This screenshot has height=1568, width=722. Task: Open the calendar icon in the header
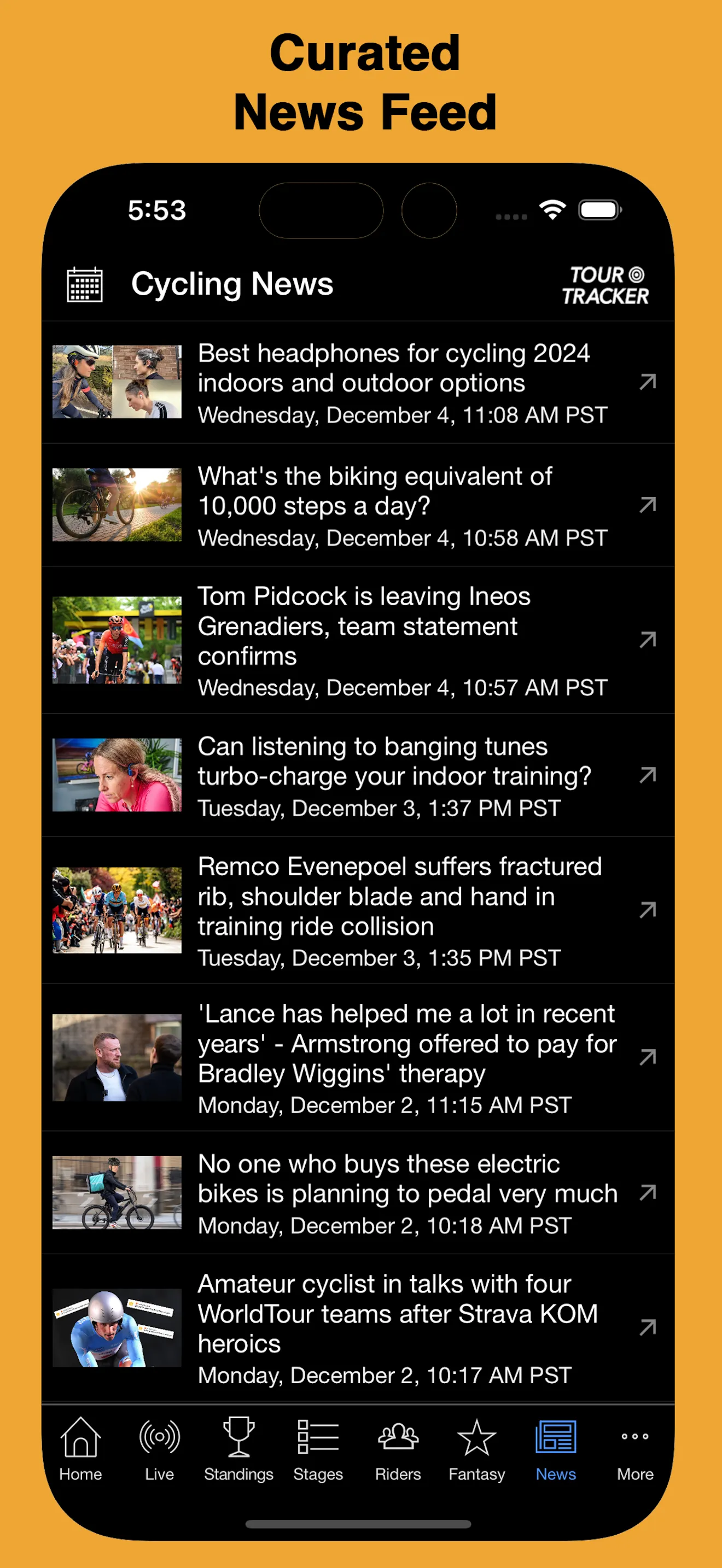(84, 284)
